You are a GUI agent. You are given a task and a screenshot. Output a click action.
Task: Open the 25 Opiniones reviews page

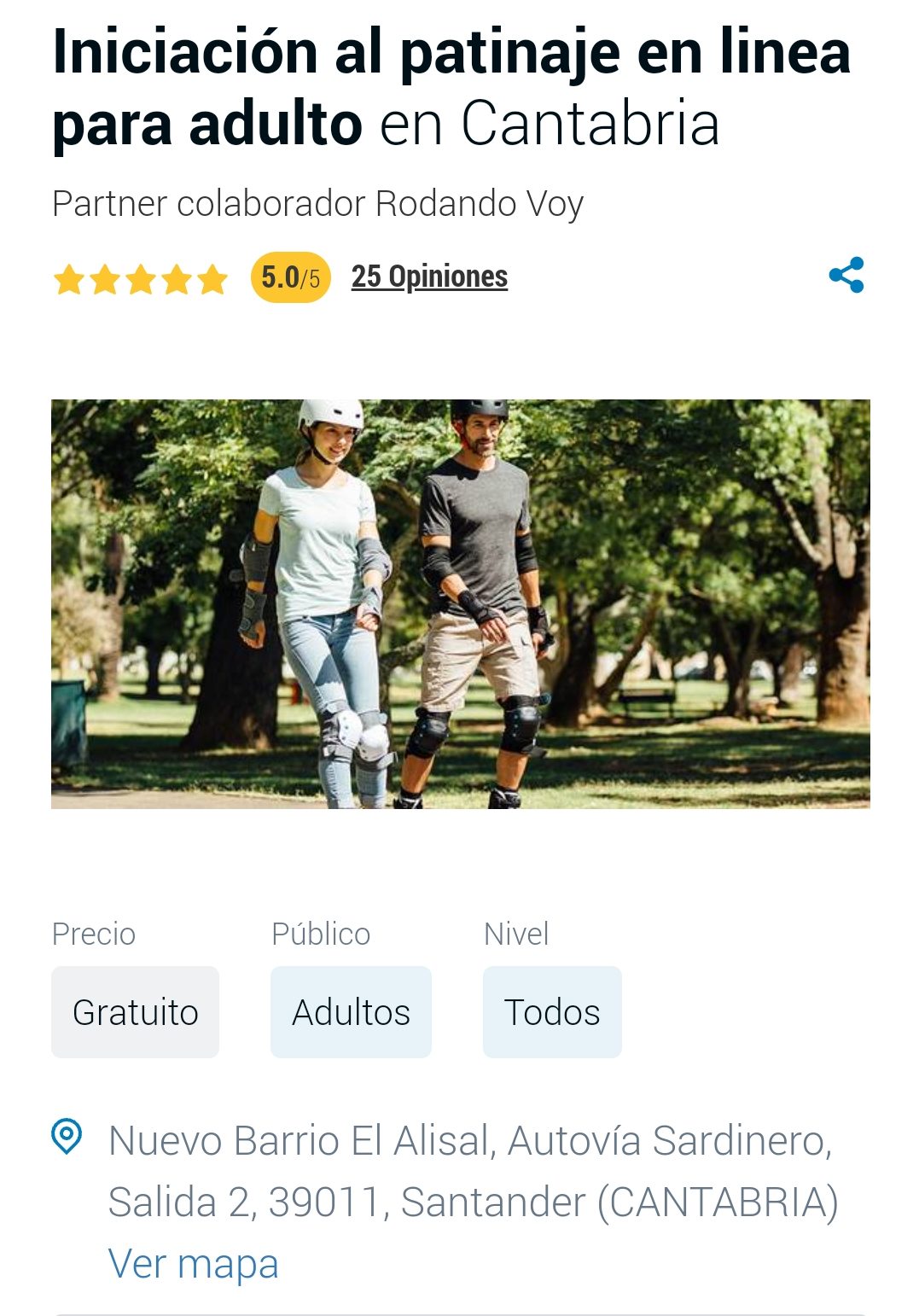coord(430,277)
